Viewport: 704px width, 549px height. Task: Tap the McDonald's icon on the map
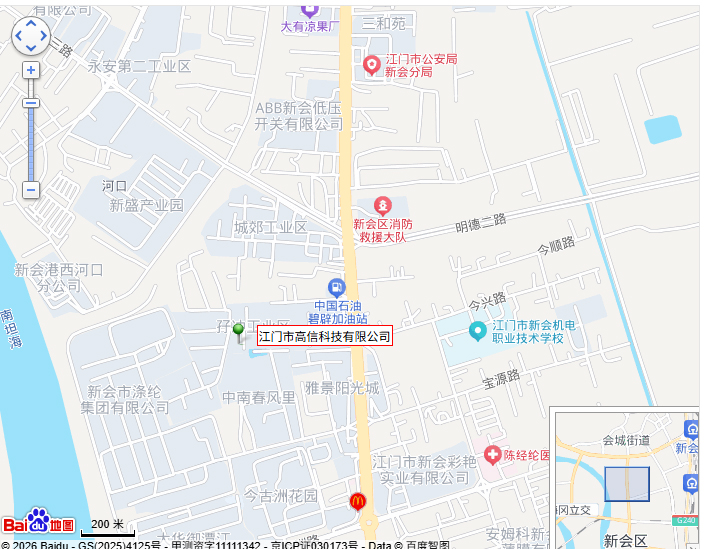coord(357,501)
